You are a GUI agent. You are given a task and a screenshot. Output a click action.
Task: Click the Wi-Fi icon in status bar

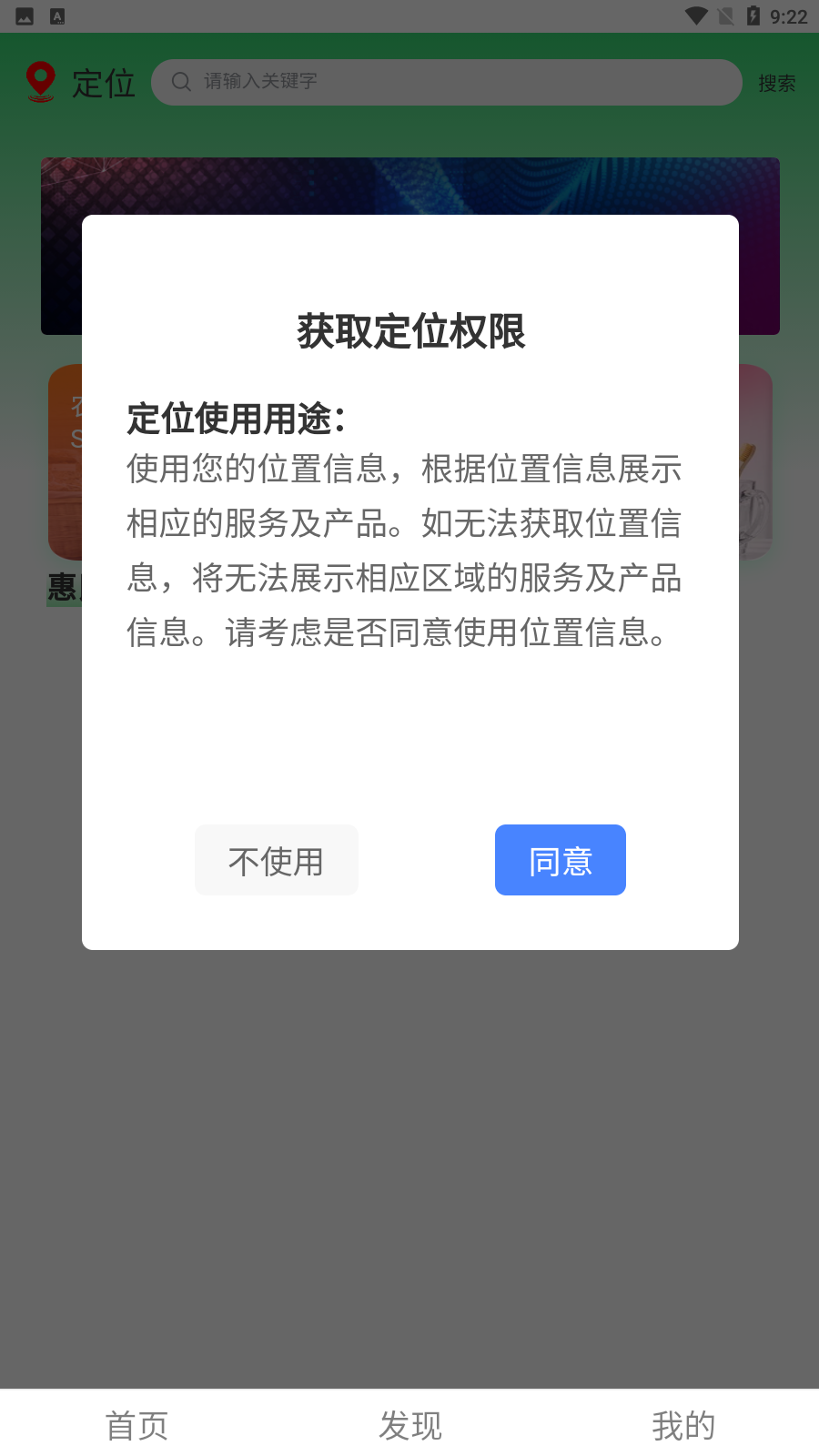696,15
